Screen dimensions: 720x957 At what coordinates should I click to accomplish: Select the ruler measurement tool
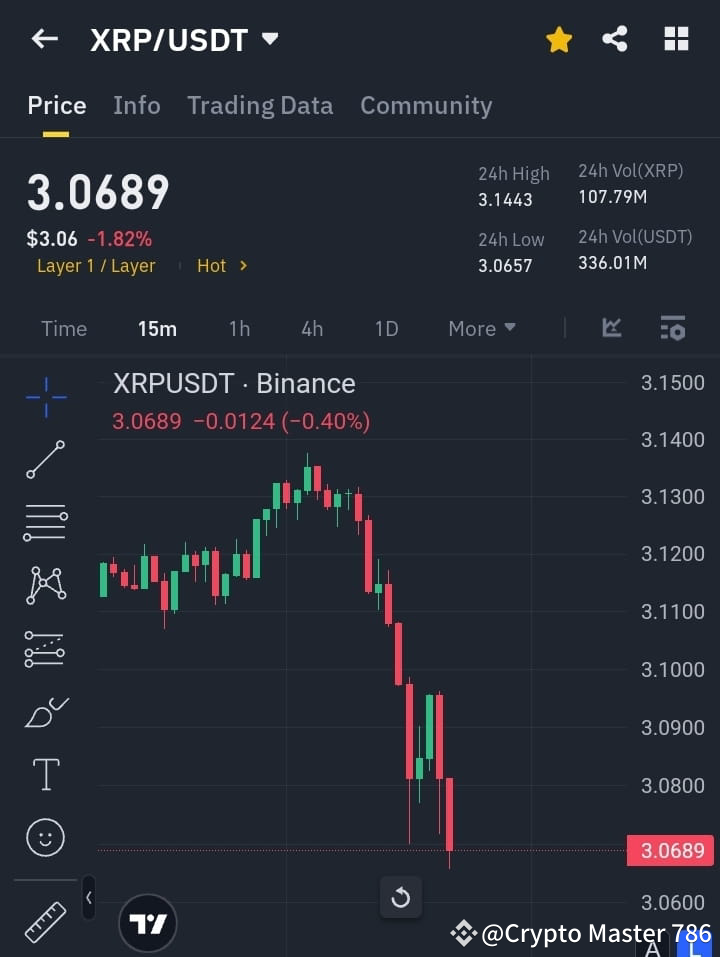45,922
